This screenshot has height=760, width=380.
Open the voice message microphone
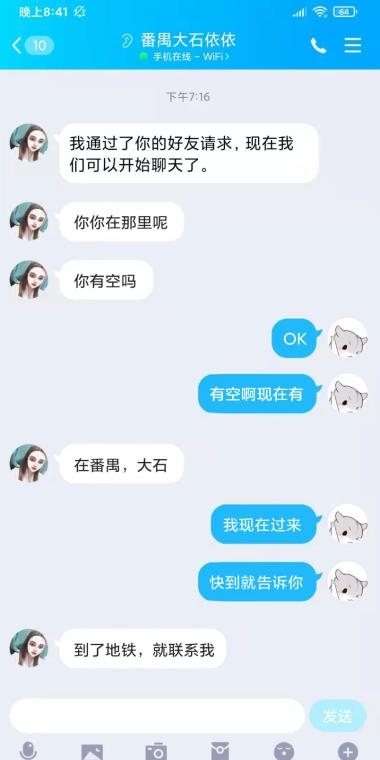pyautogui.click(x=28, y=751)
